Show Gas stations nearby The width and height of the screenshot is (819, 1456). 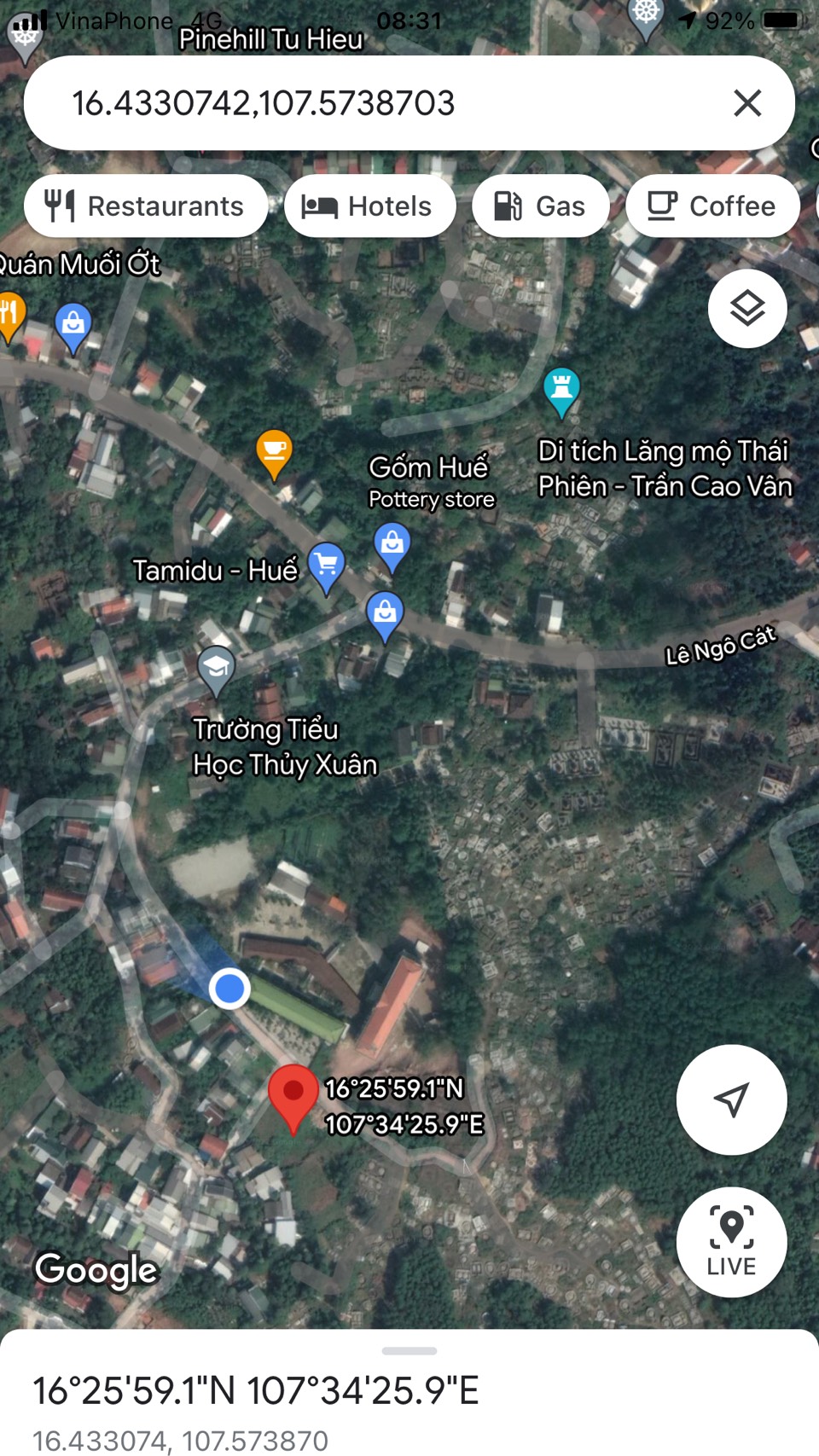(x=541, y=206)
